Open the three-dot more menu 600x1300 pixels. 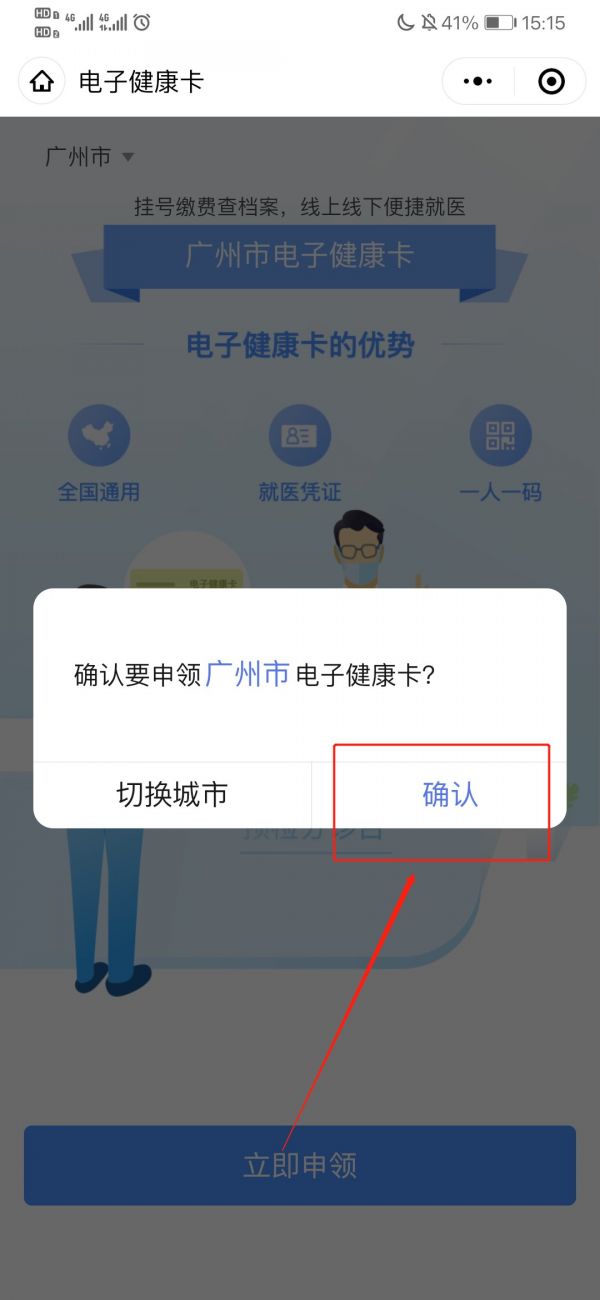click(479, 82)
